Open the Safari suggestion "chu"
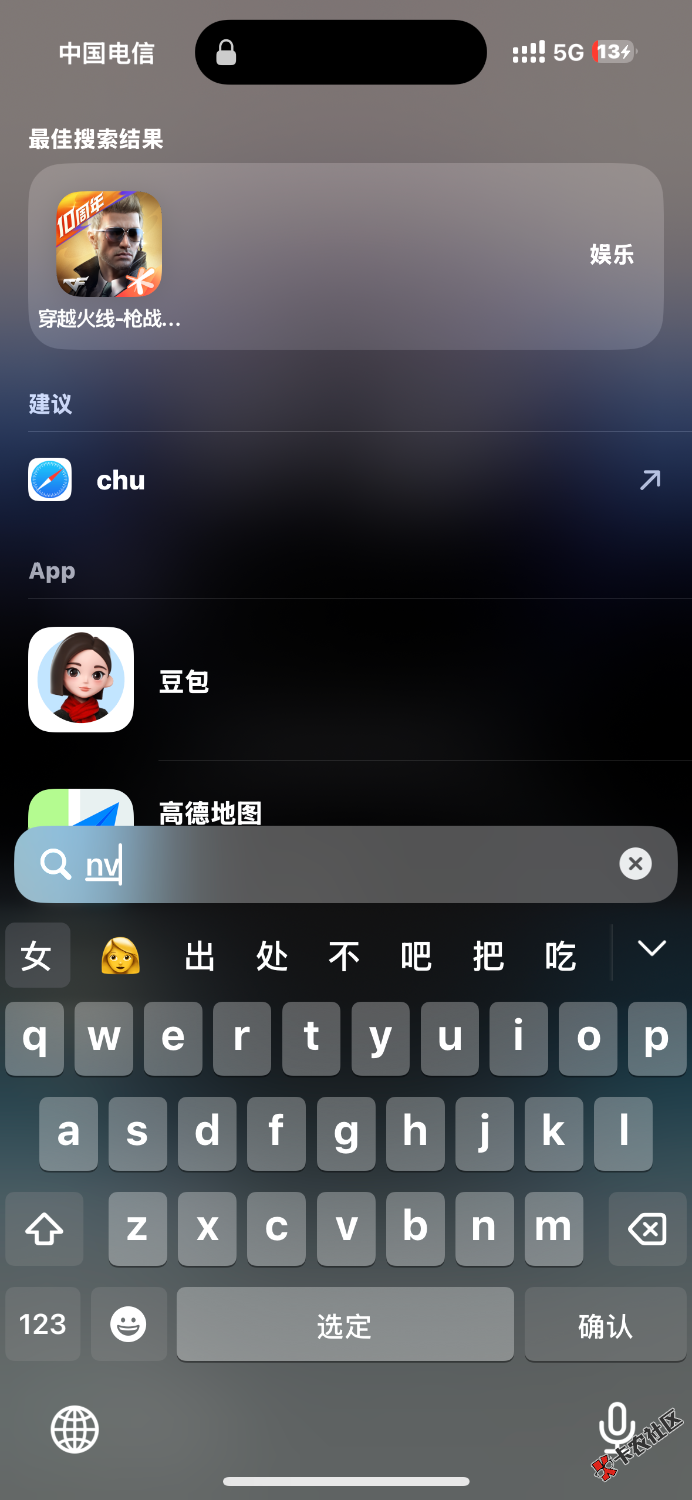Viewport: 692px width, 1500px height. [x=345, y=481]
